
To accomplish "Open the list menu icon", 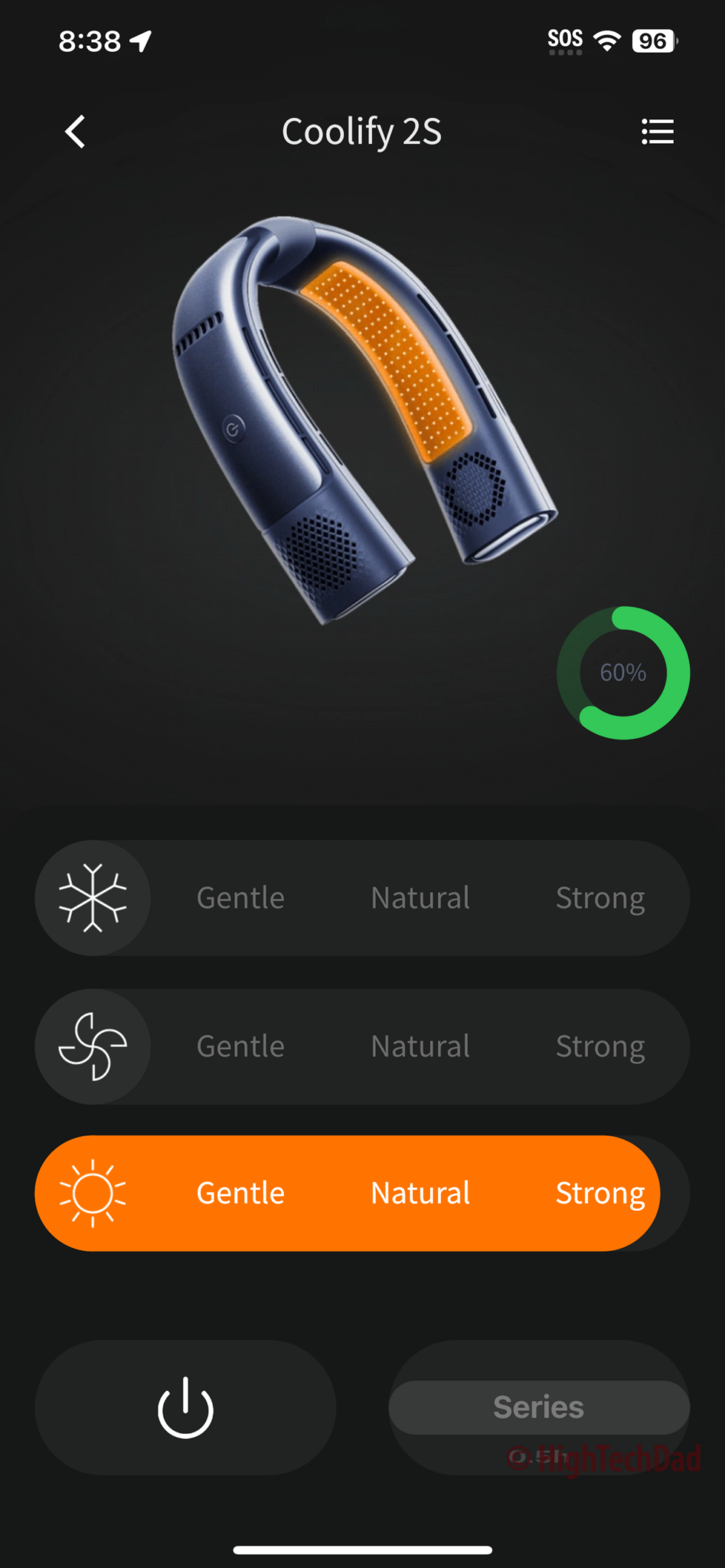I will [657, 132].
